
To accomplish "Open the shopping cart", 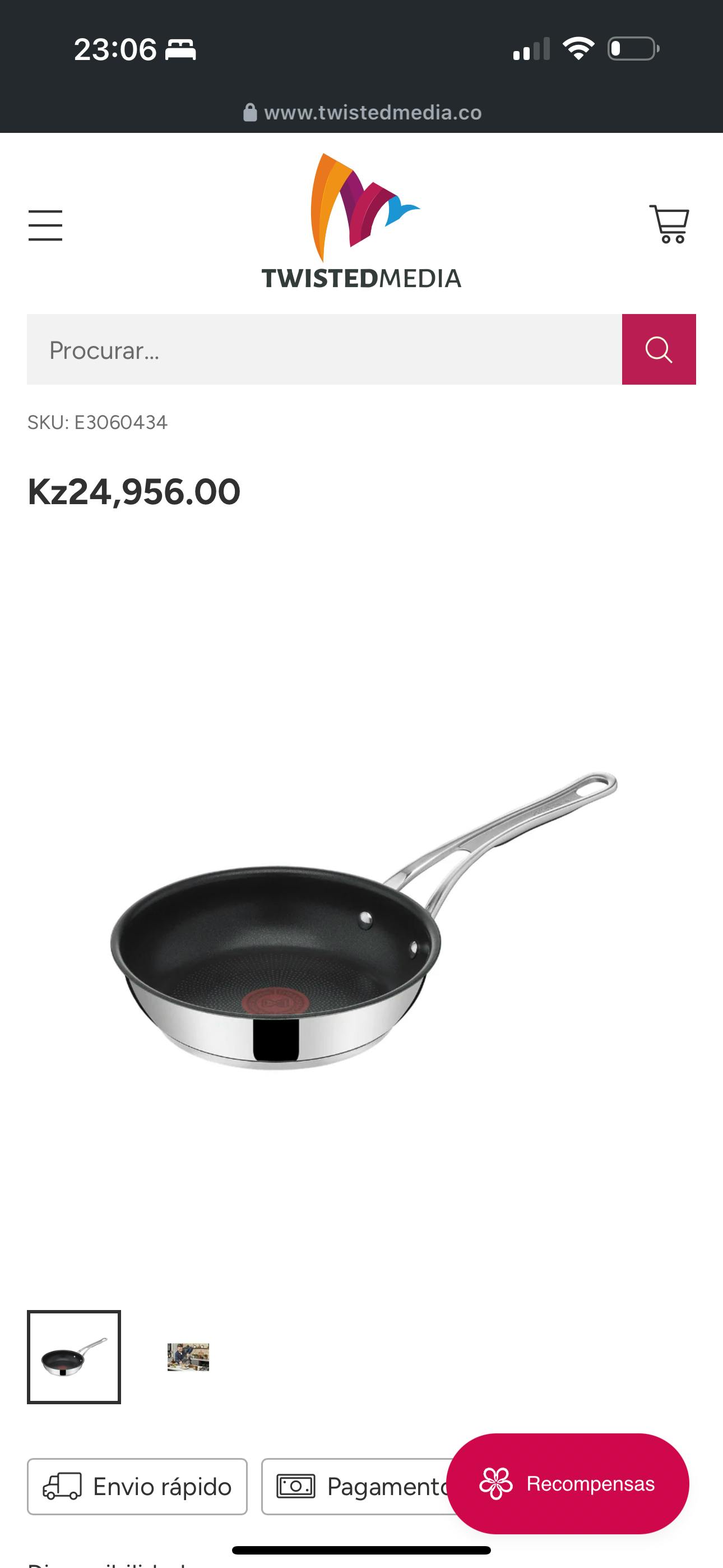I will click(x=669, y=224).
